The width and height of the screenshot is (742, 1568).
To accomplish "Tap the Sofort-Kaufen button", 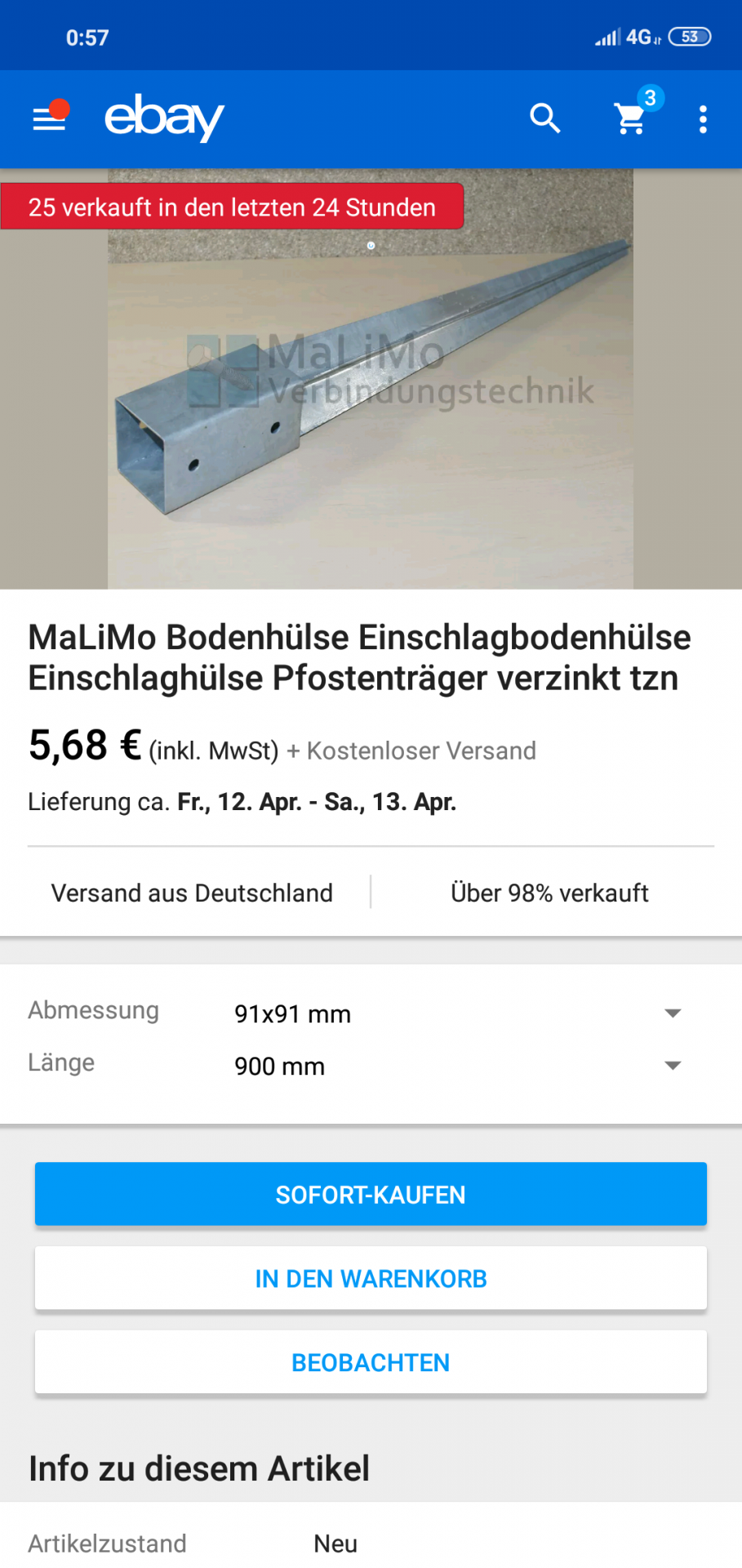I will pos(371,1194).
